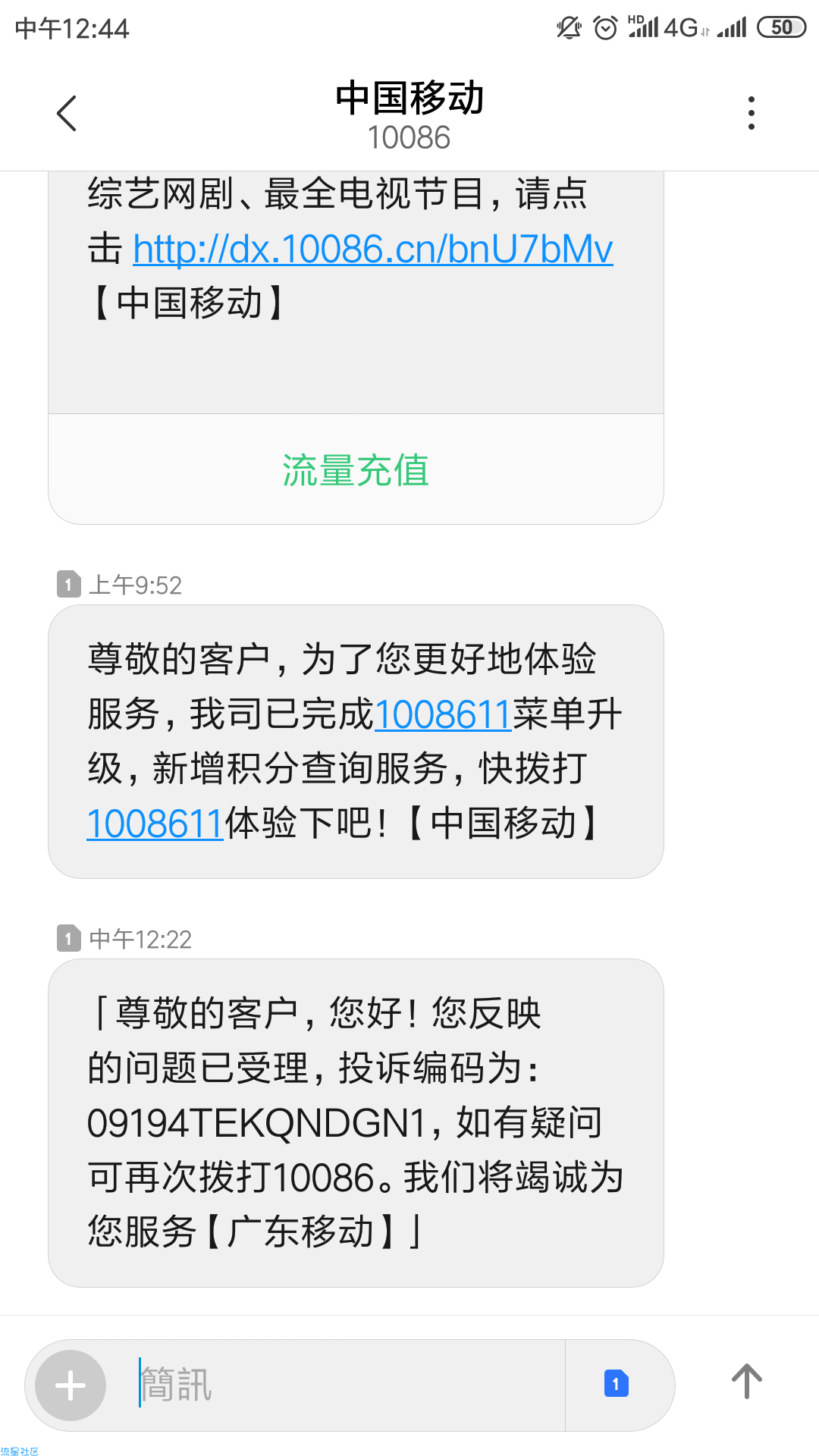819x1456 pixels.
Task: Go back to the message list
Action: tap(67, 114)
